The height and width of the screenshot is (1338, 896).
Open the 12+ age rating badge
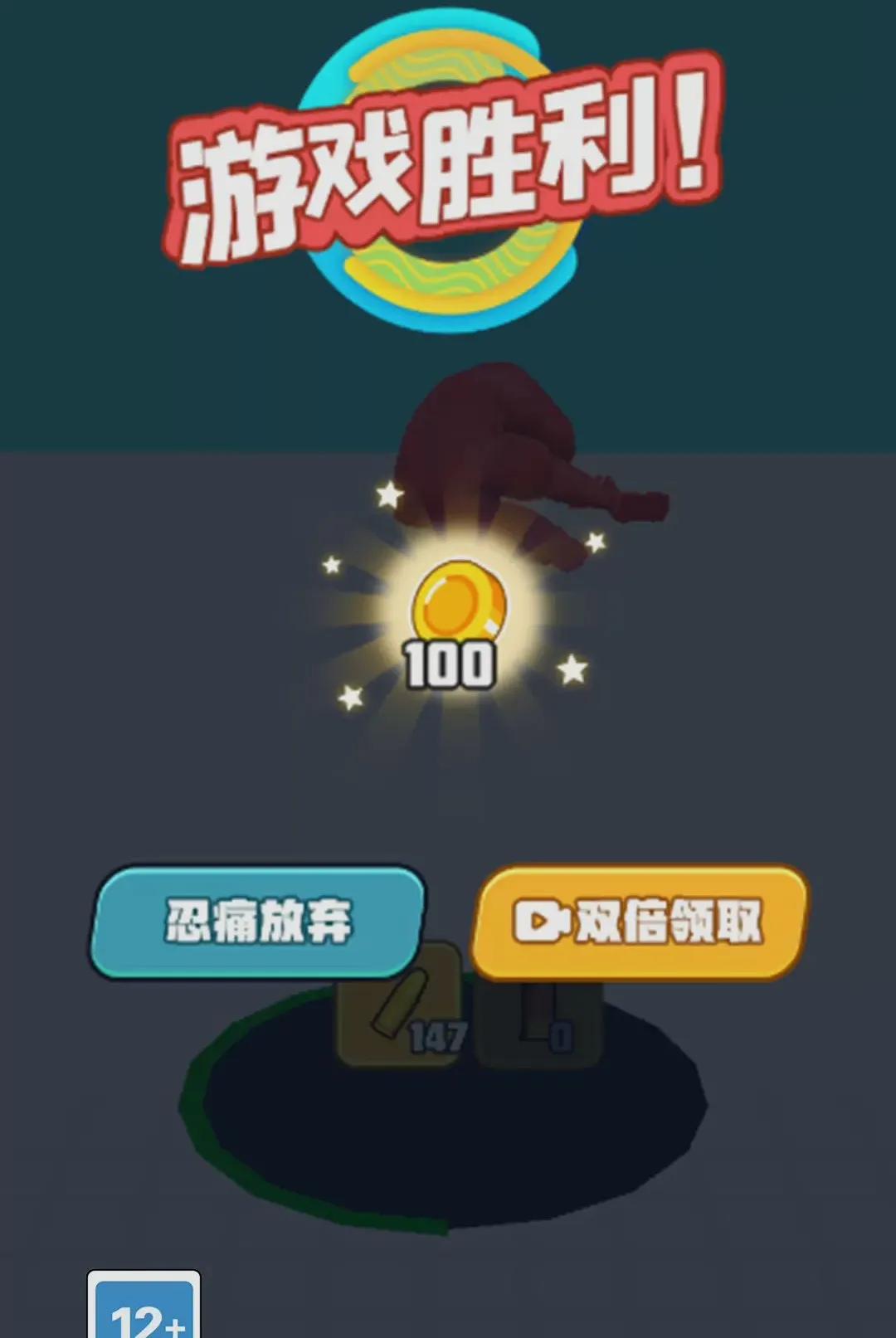(x=144, y=1305)
